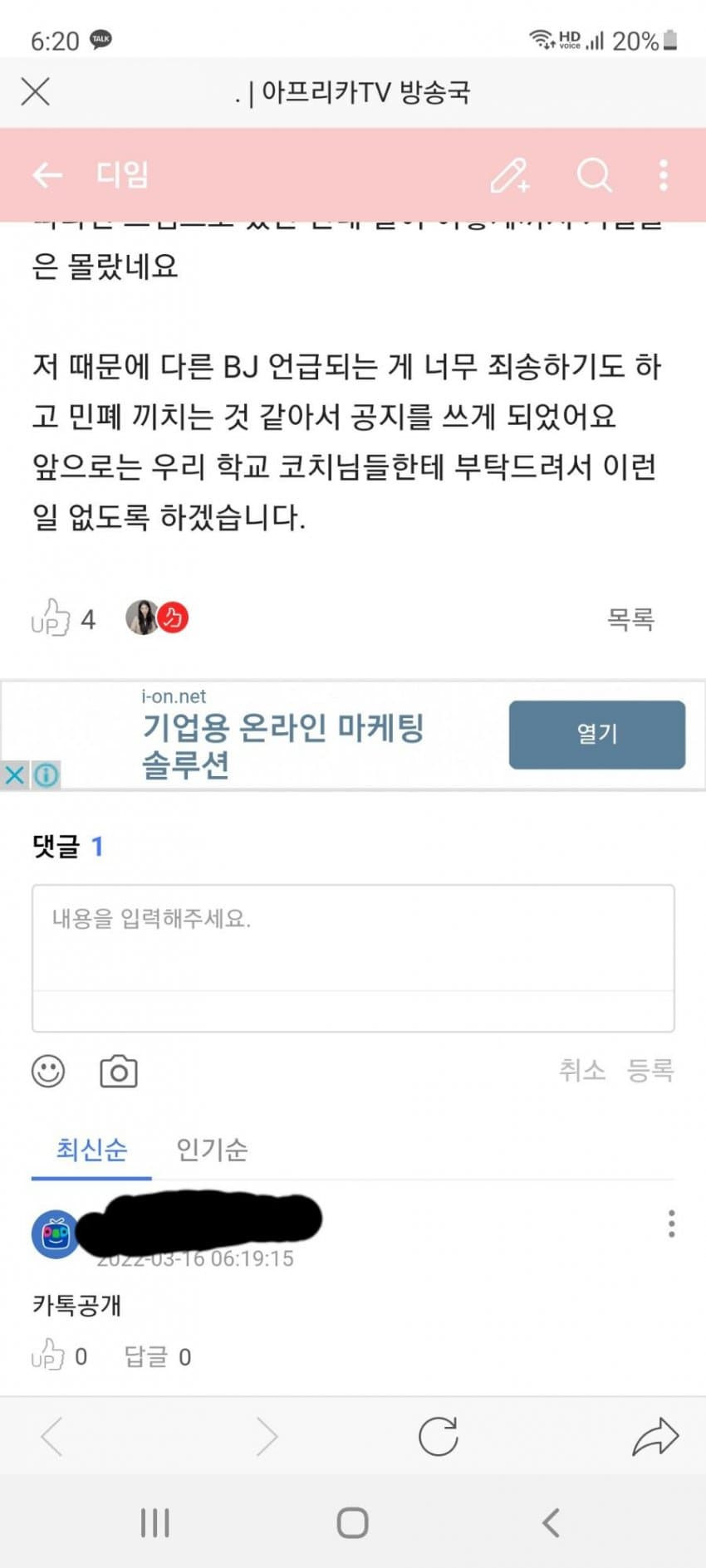Go back with the pink header arrow
The height and width of the screenshot is (1568, 706).
[47, 175]
